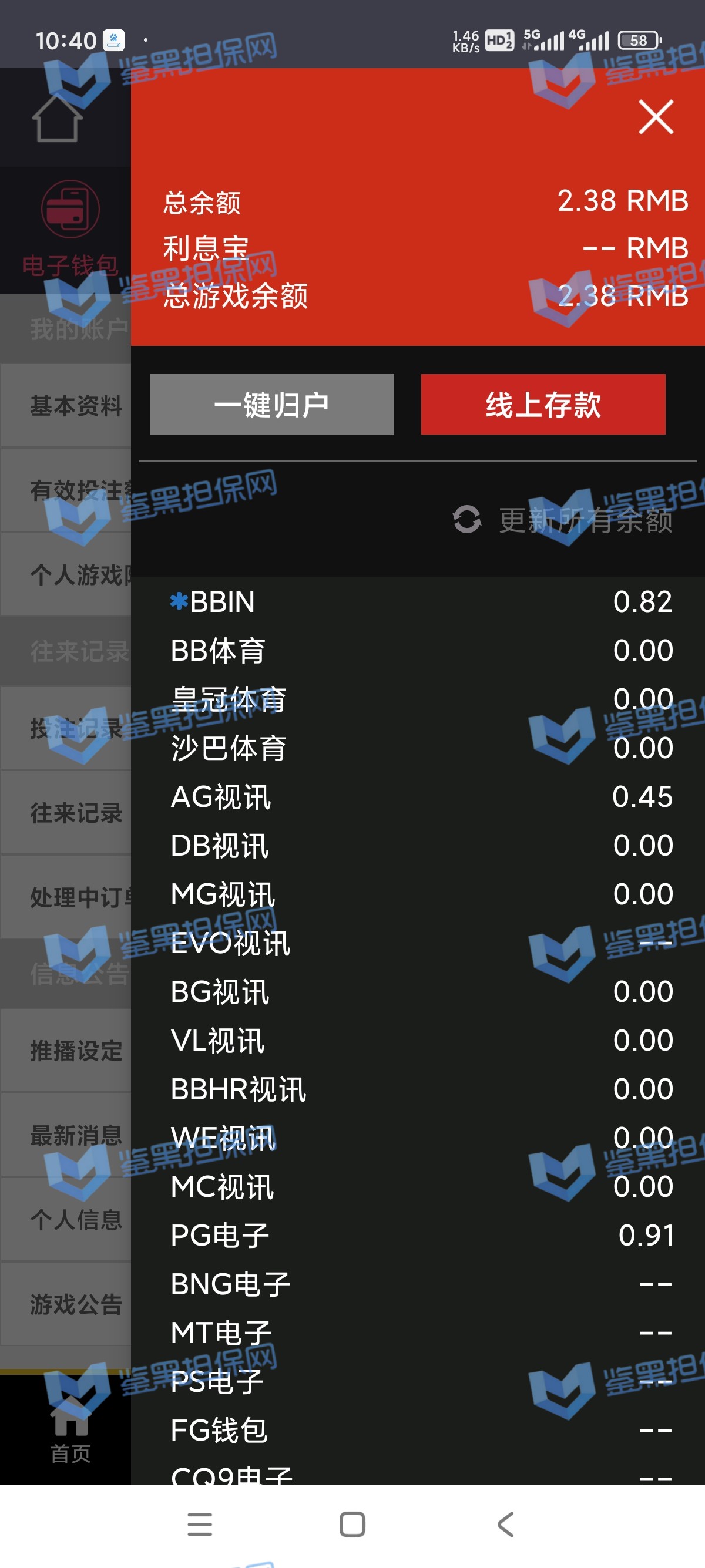
Task: Open 线上存款 online deposit
Action: (542, 404)
